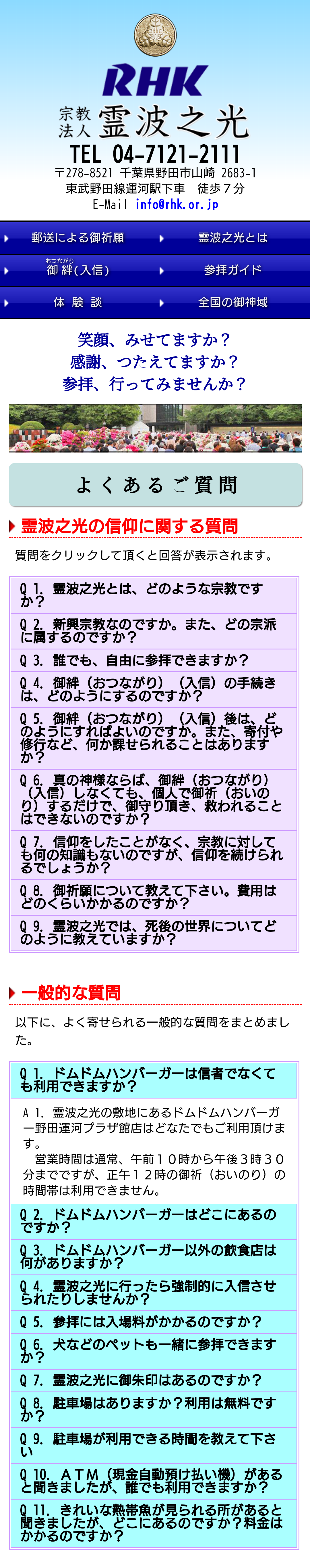Viewport: 310px width, 1568px height.
Task: Open 全国の御神域 page
Action: tap(232, 302)
